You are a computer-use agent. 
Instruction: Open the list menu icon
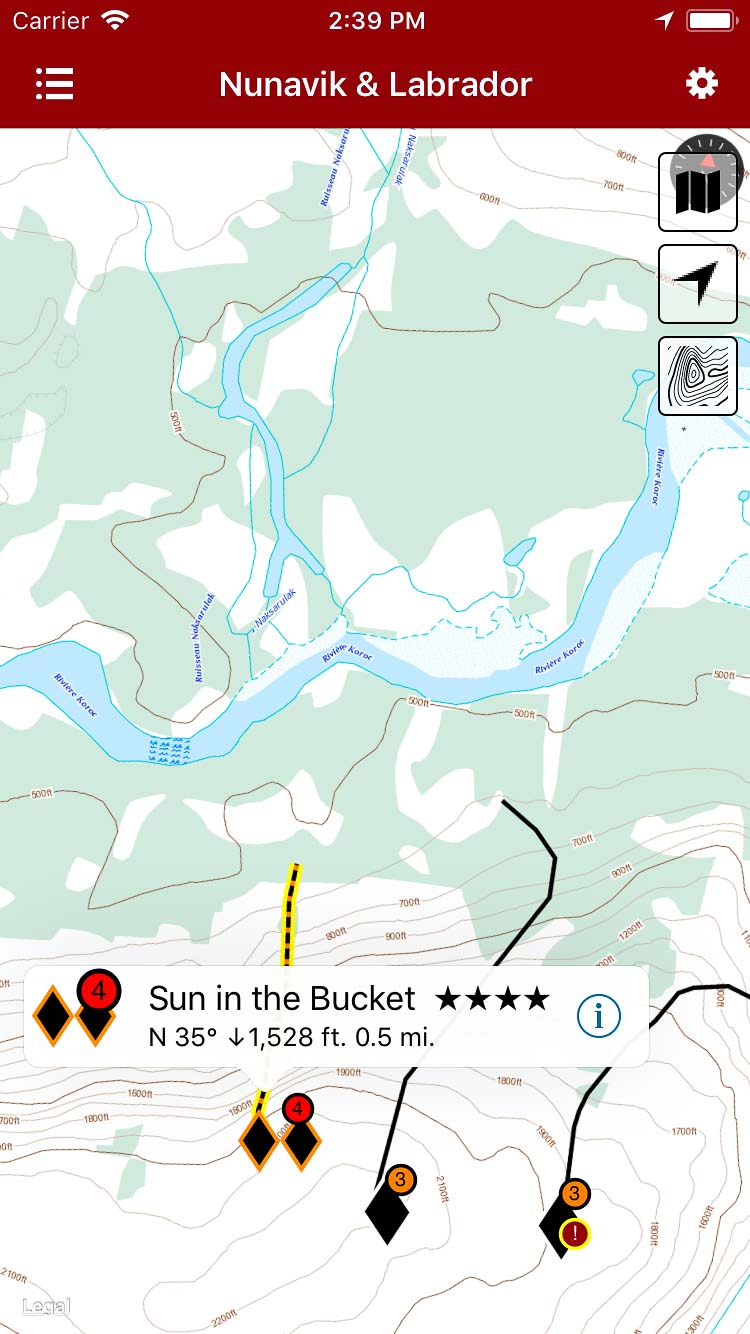[55, 84]
